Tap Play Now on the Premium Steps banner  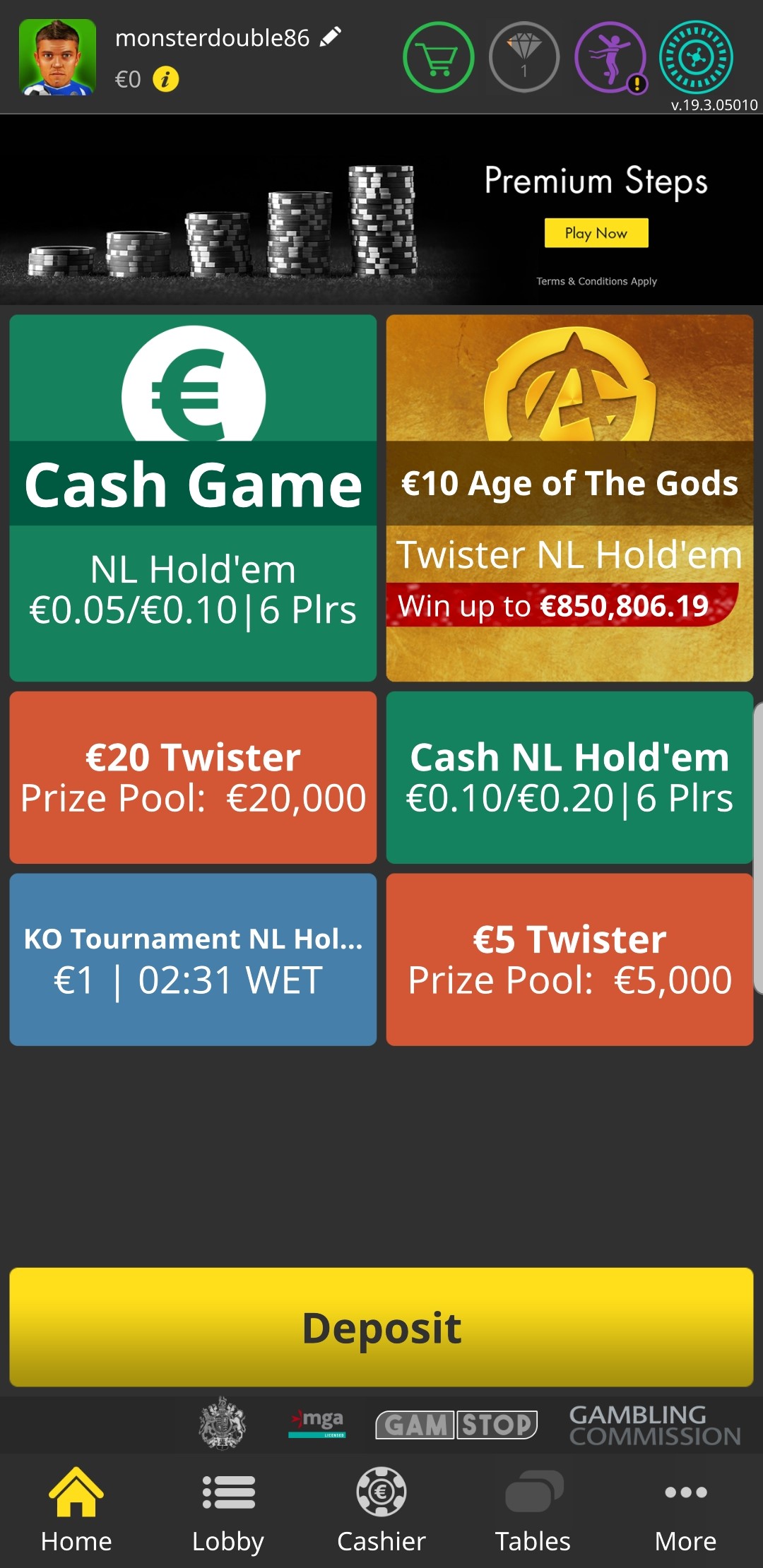pos(596,233)
